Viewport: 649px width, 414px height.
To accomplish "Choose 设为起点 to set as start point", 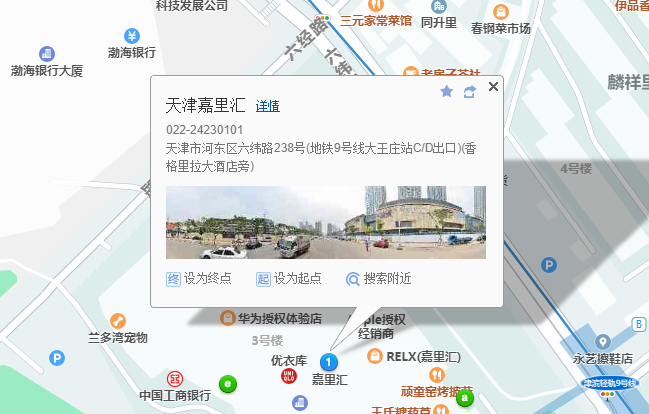I will tap(287, 279).
